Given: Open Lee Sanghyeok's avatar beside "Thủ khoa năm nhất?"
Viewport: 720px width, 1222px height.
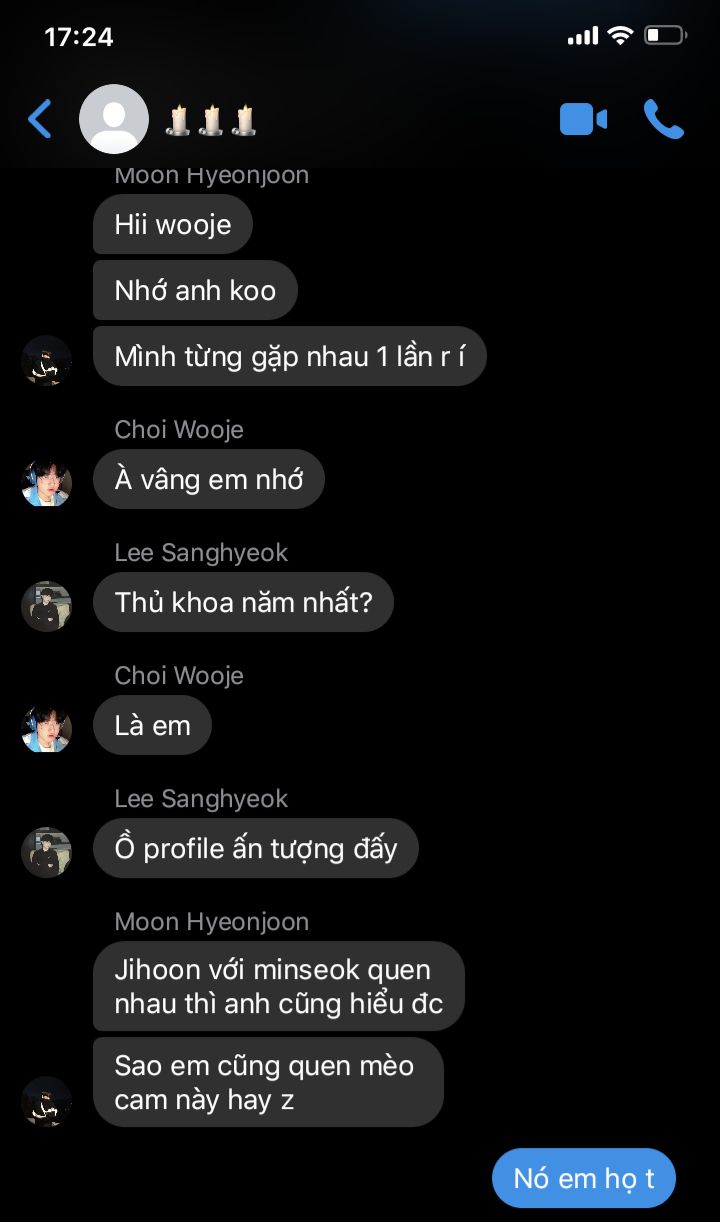Looking at the screenshot, I should 47,606.
